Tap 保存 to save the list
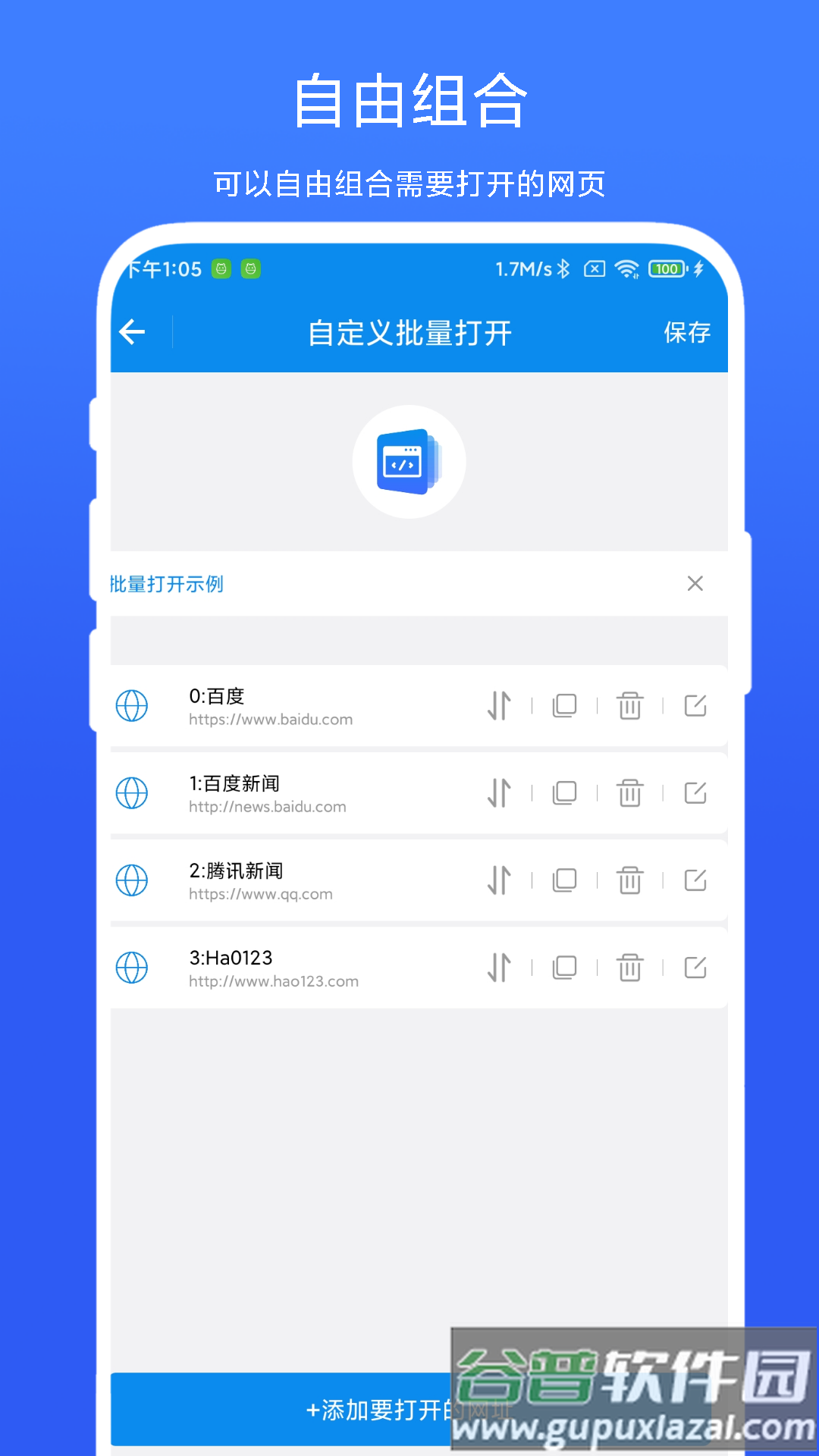819x1456 pixels. coord(686,332)
